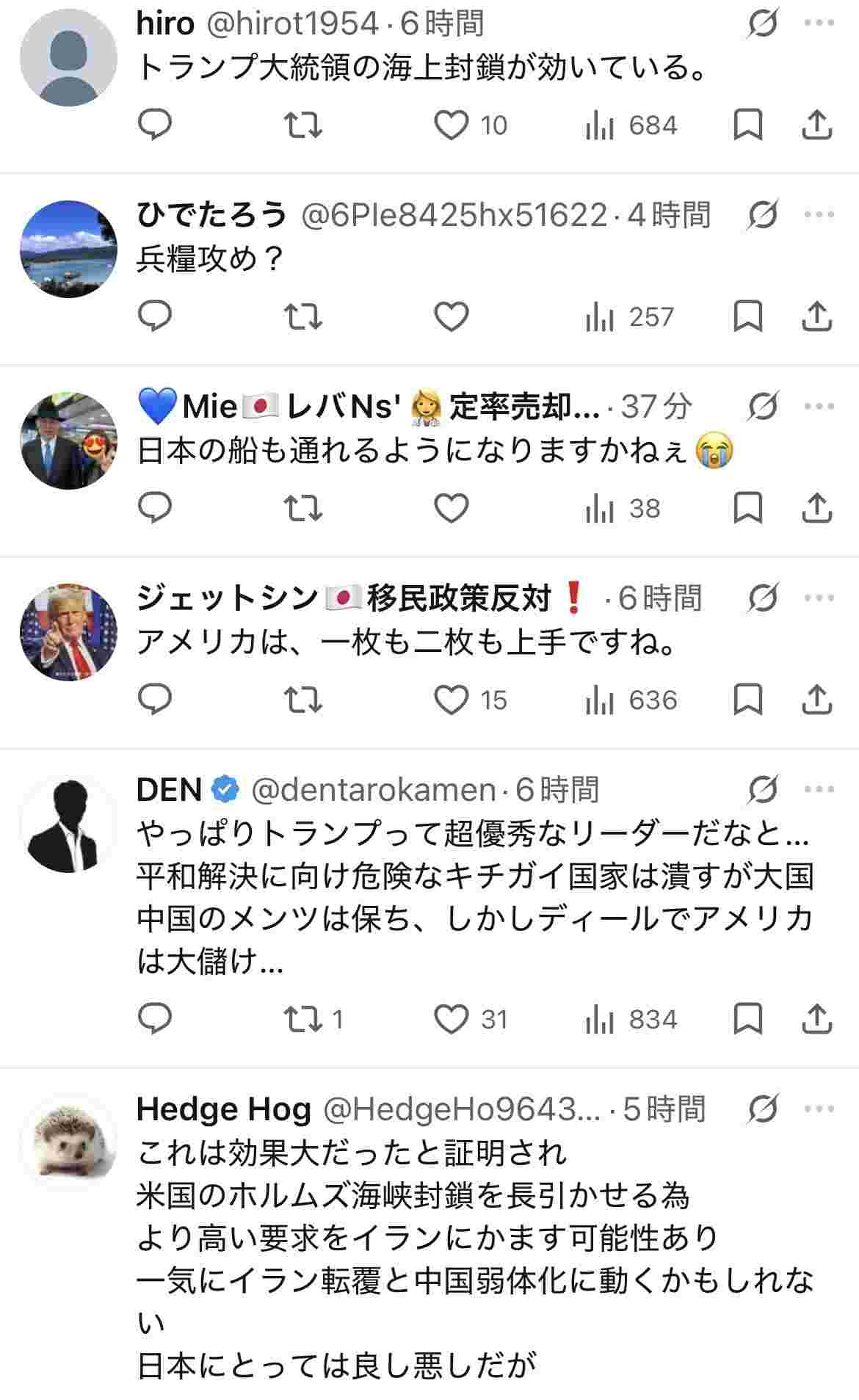Open the Grok icon on DEN's reply
Viewport: 859px width, 1400px height.
coord(763,790)
